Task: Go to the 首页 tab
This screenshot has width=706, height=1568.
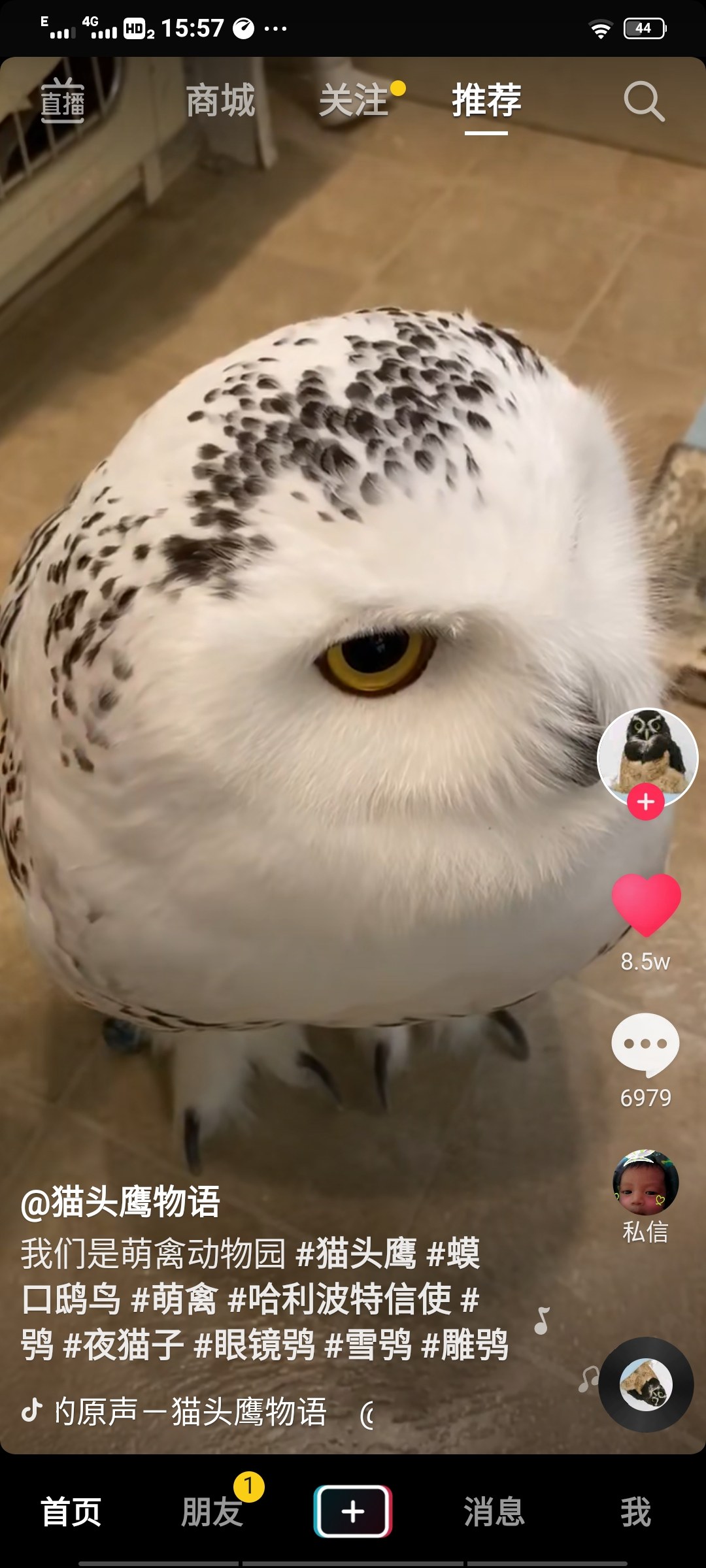Action: click(71, 1512)
